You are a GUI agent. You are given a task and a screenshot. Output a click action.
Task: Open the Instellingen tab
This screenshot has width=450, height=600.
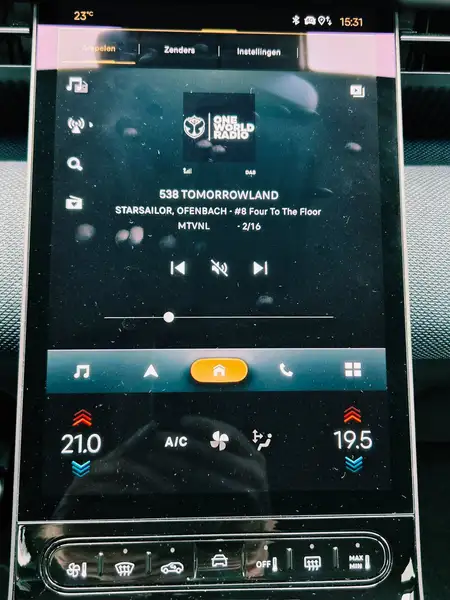258,52
